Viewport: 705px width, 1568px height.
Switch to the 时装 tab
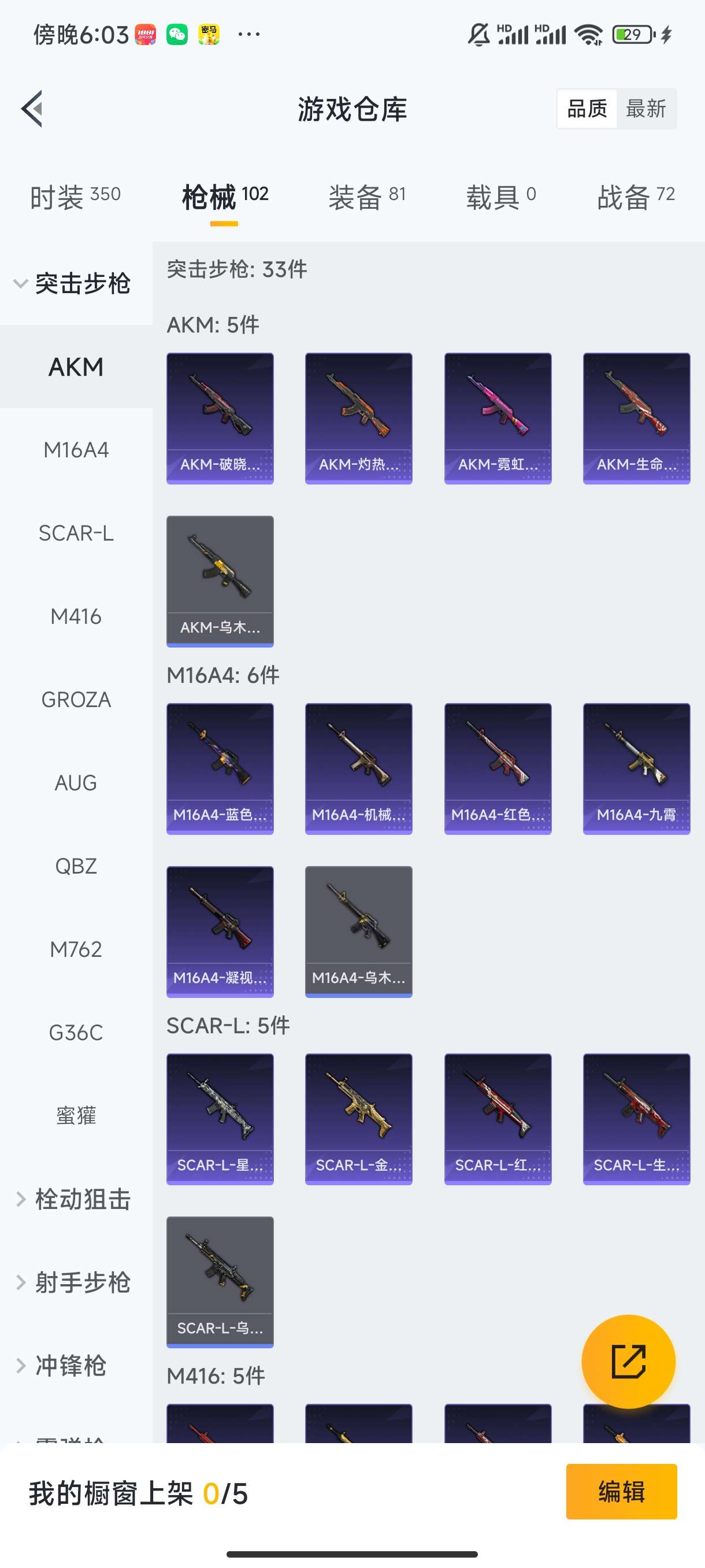tap(75, 197)
